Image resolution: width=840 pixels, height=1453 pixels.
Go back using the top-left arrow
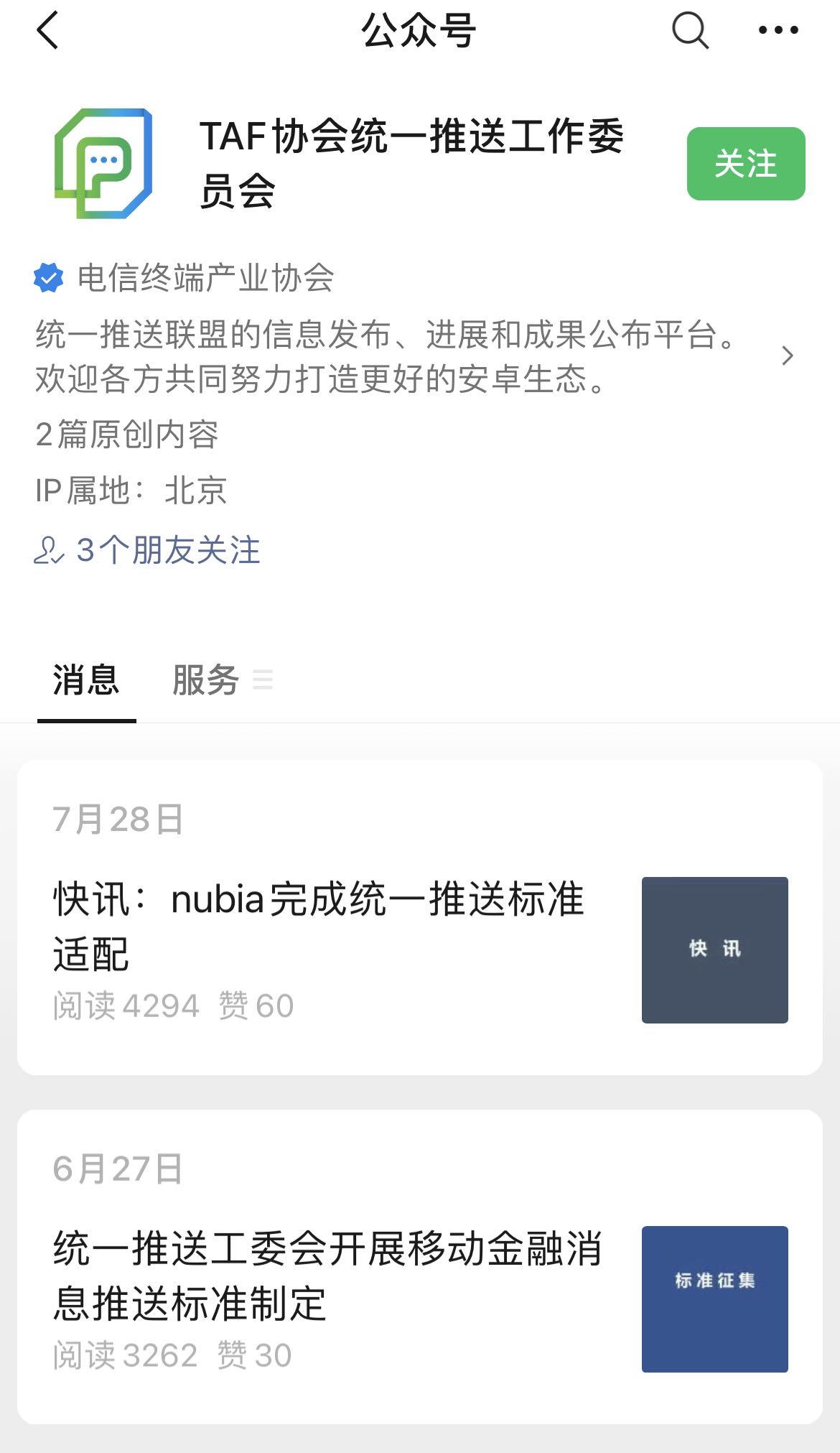click(47, 31)
